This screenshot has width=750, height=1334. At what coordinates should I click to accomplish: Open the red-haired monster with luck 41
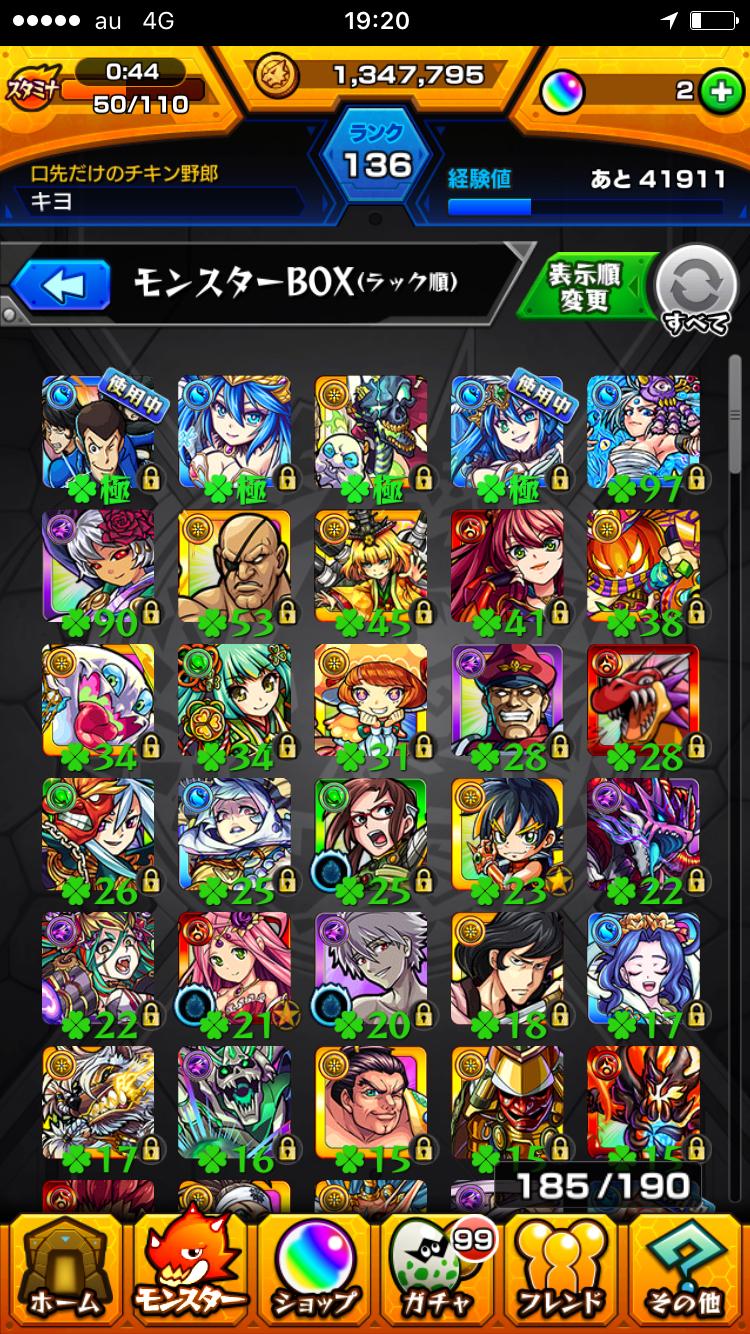pyautogui.click(x=506, y=566)
